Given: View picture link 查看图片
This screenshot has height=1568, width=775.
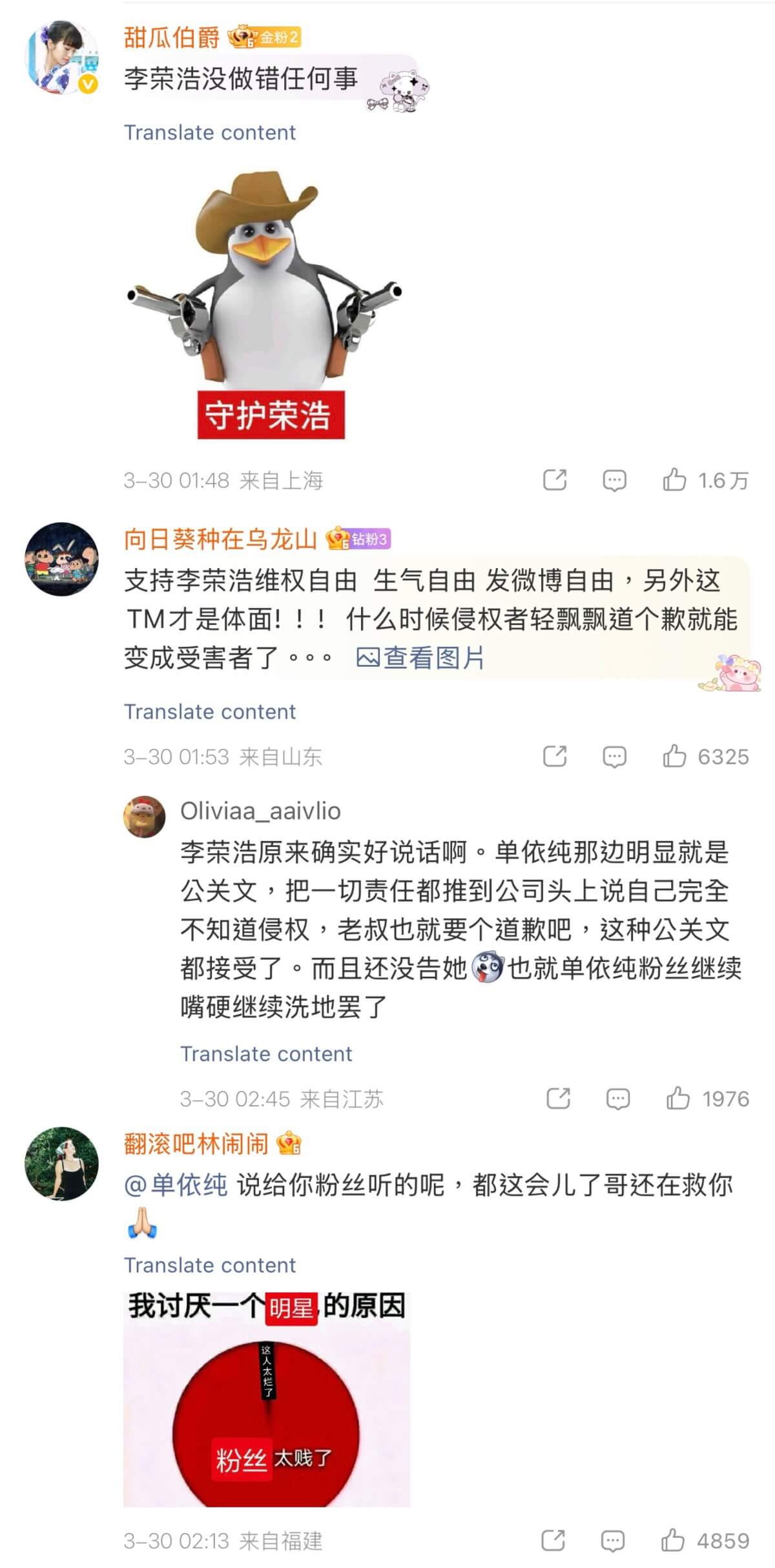Looking at the screenshot, I should coord(420,658).
